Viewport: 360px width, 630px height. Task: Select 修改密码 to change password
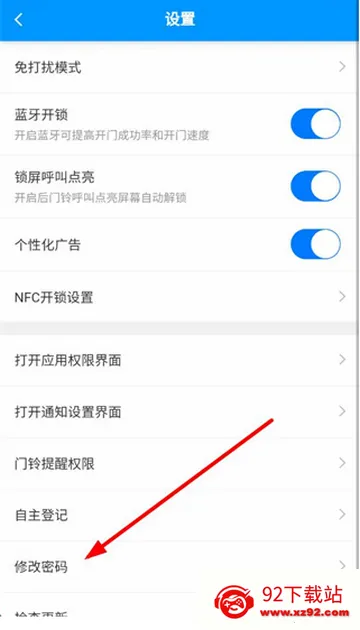pyautogui.click(x=180, y=567)
